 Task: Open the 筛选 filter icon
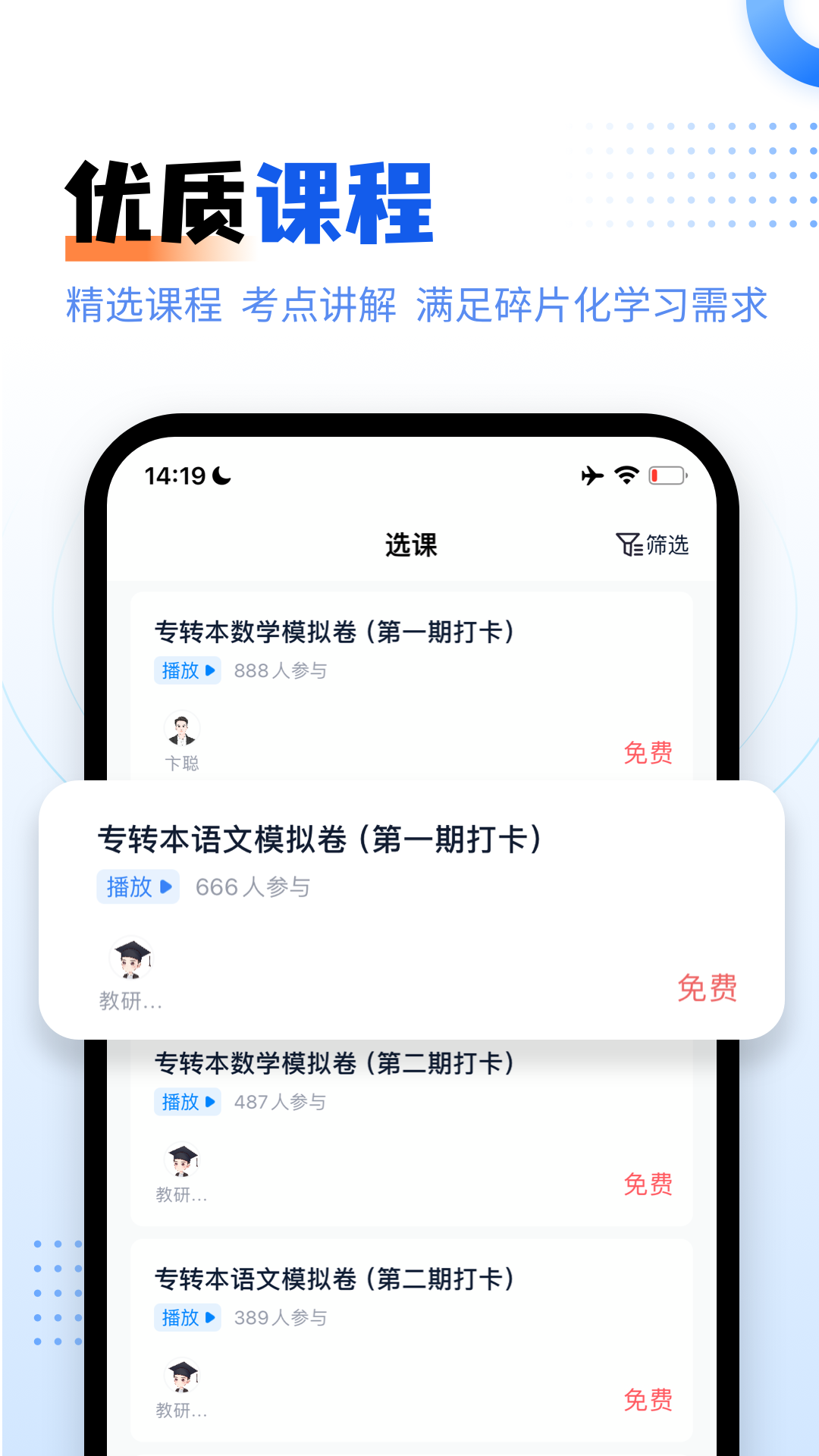654,544
